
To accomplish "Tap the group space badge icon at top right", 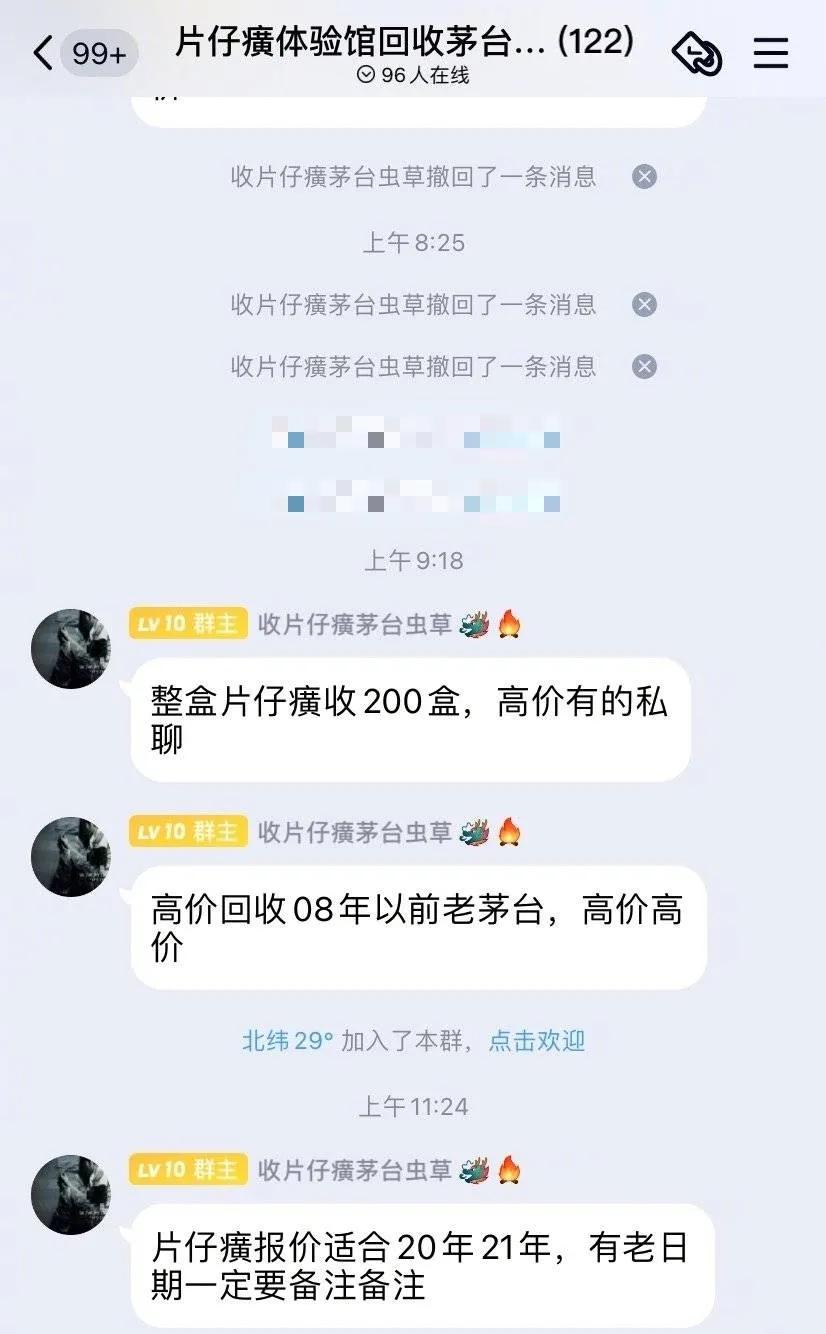I will coord(699,55).
